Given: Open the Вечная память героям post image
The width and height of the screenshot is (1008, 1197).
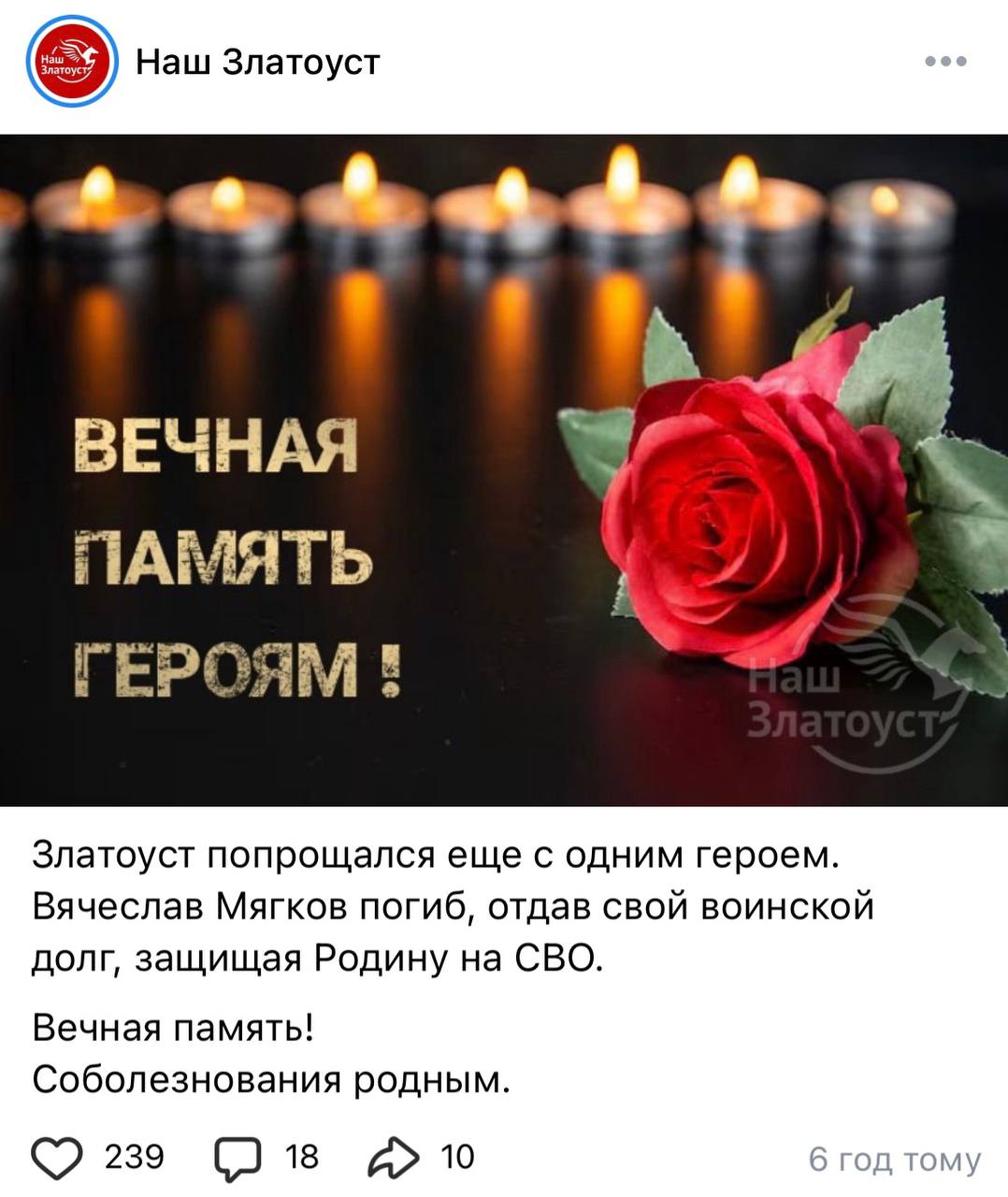Looking at the screenshot, I should coord(504,469).
